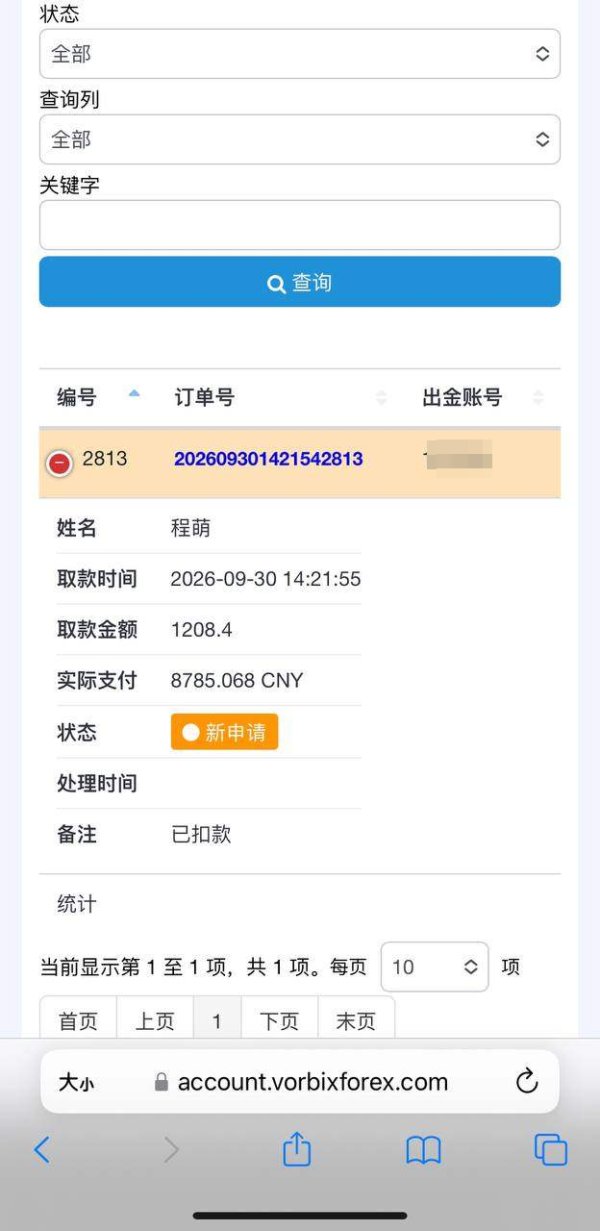
Task: Open the bookmarks book icon
Action: [424, 1151]
